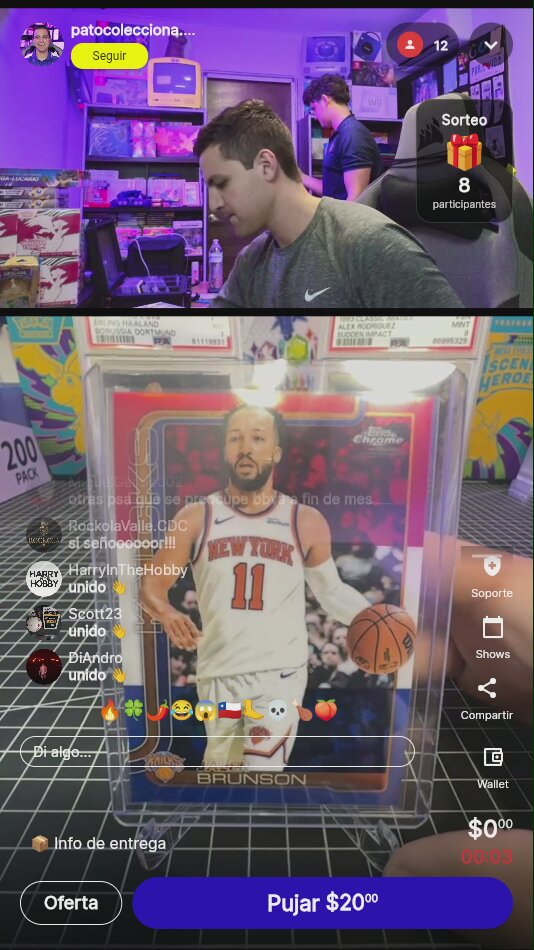The image size is (534, 950).
Task: Follow the streamer with the Seguir button
Action: pos(109,56)
